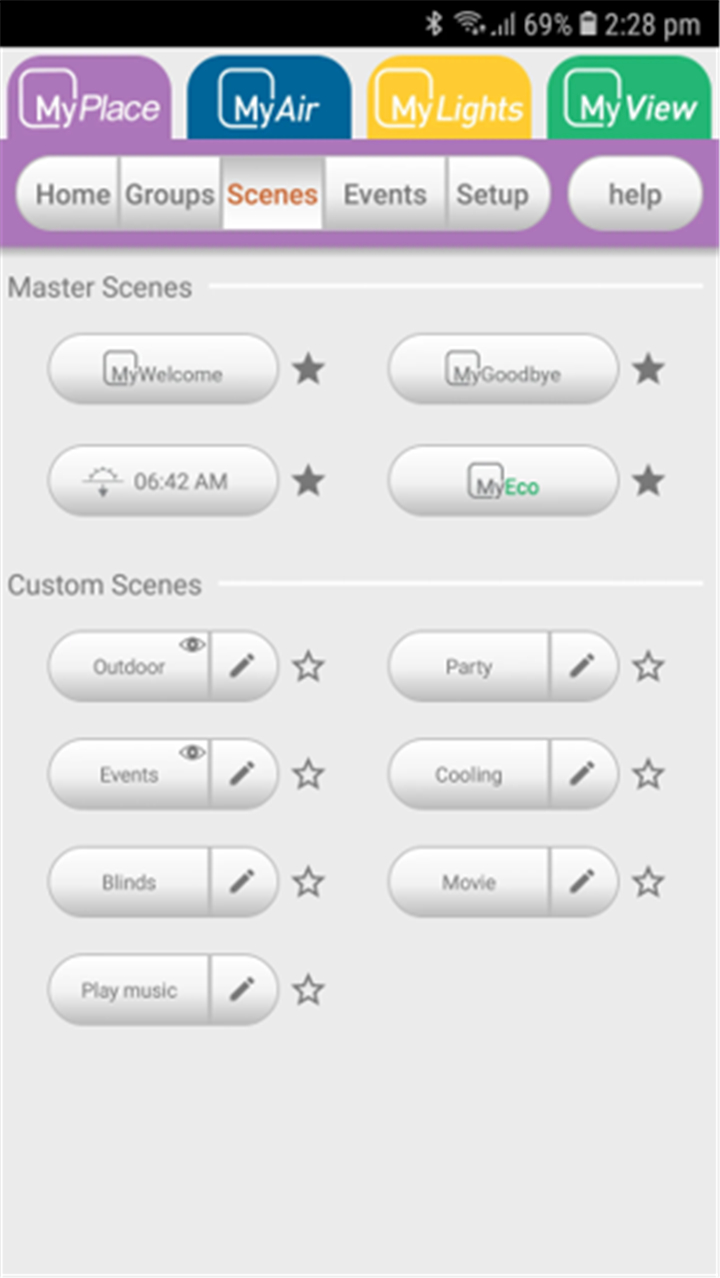
Task: Favourite the Cooling scene
Action: (648, 774)
